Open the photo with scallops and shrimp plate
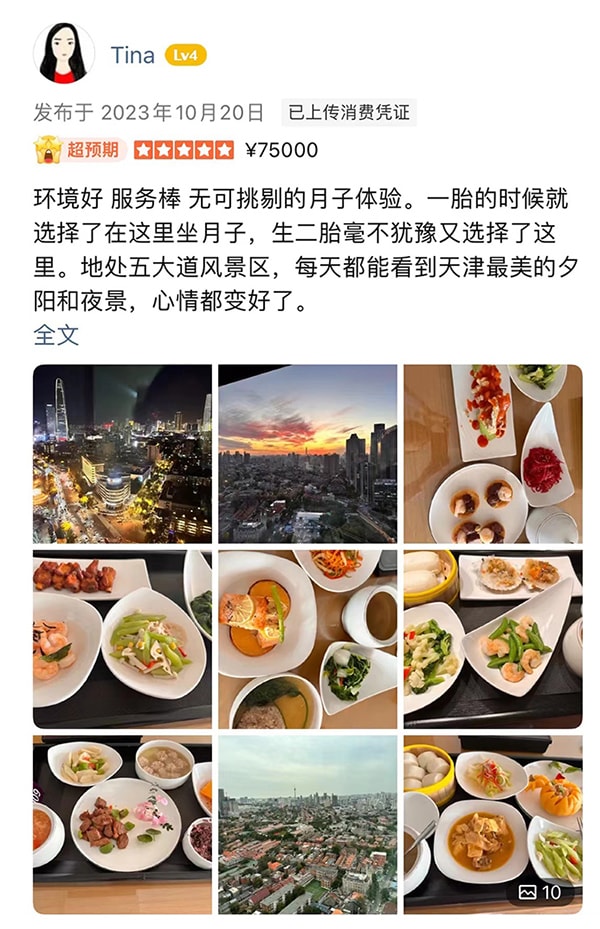Image resolution: width=600 pixels, height=929 pixels. pyautogui.click(x=493, y=639)
